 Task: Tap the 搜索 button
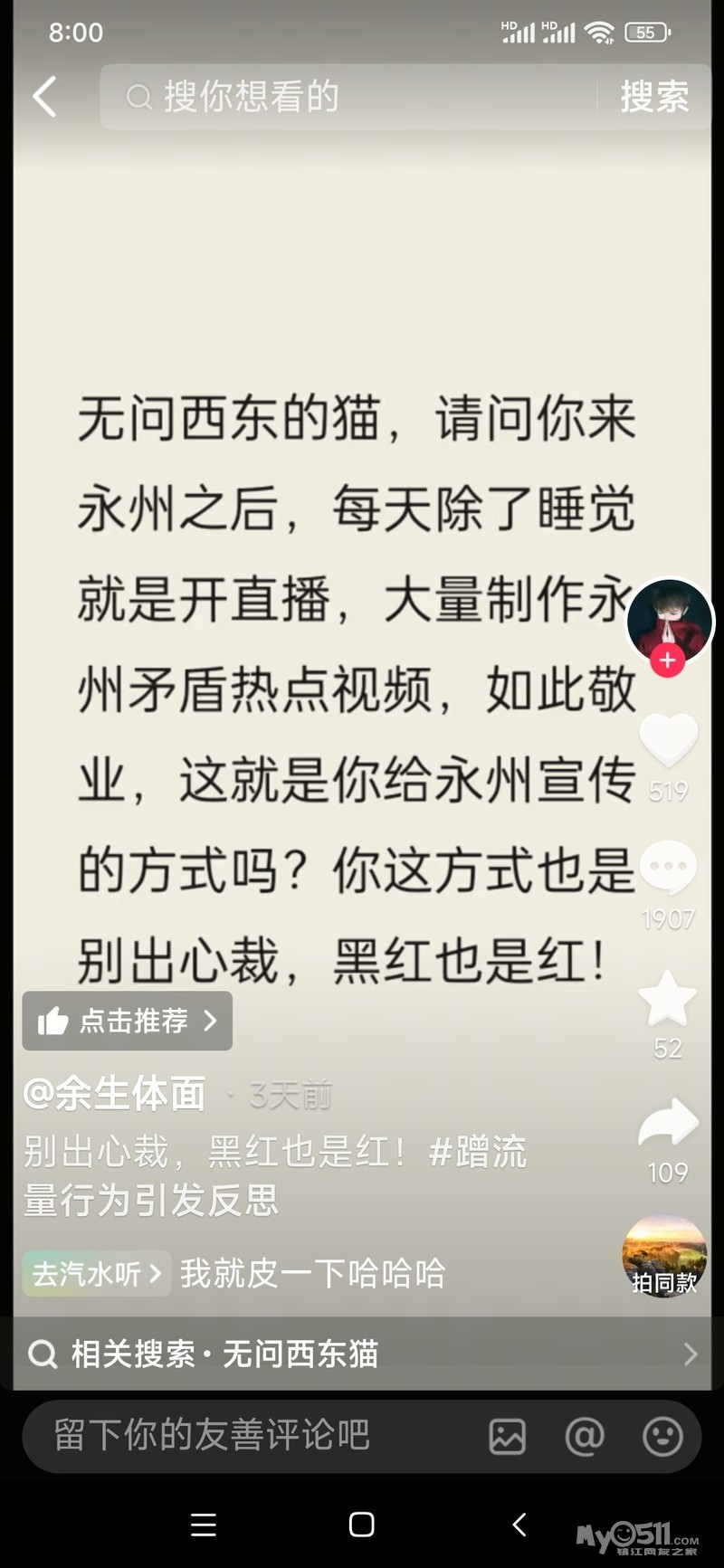(654, 97)
